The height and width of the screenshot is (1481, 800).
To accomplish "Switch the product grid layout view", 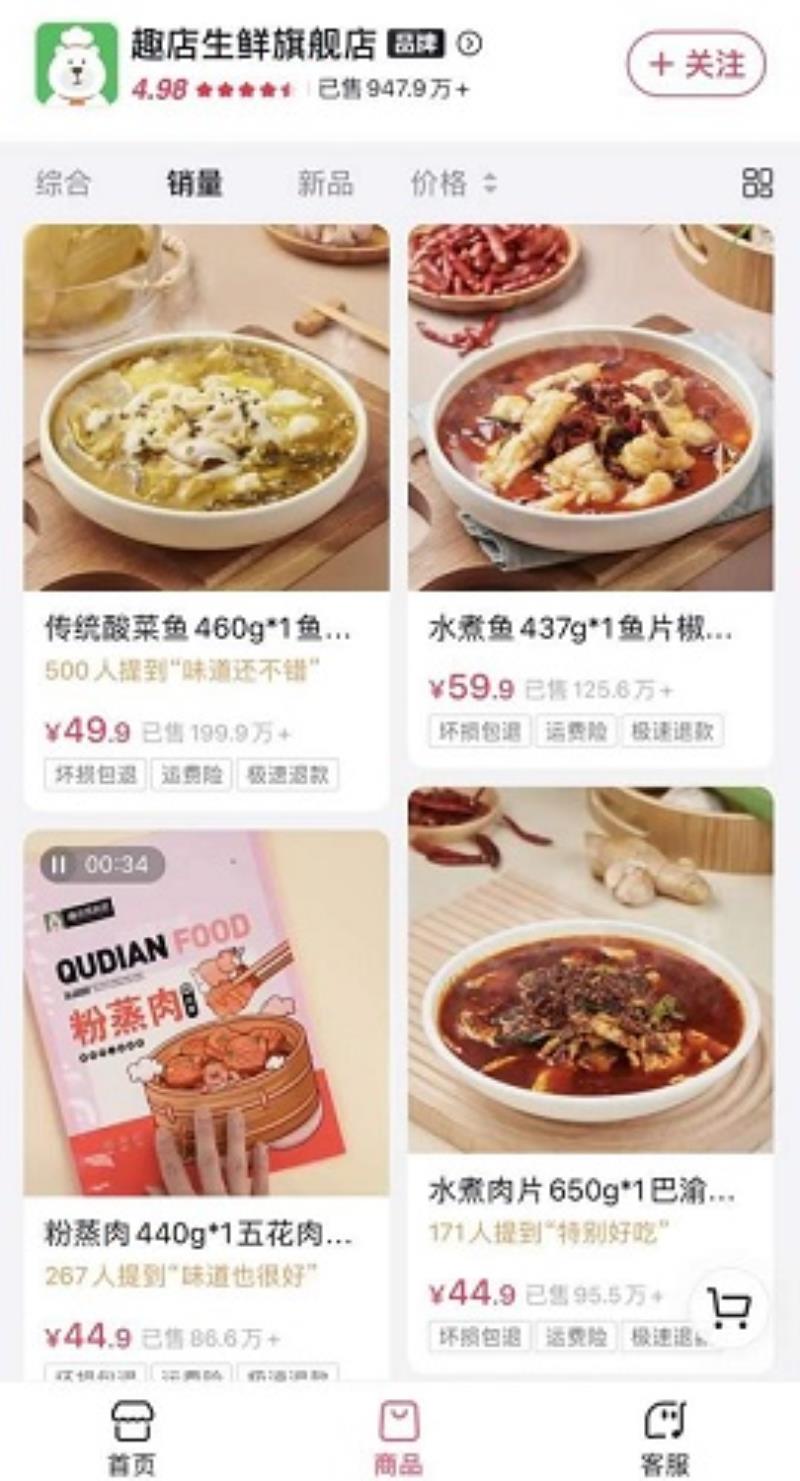I will pyautogui.click(x=757, y=183).
